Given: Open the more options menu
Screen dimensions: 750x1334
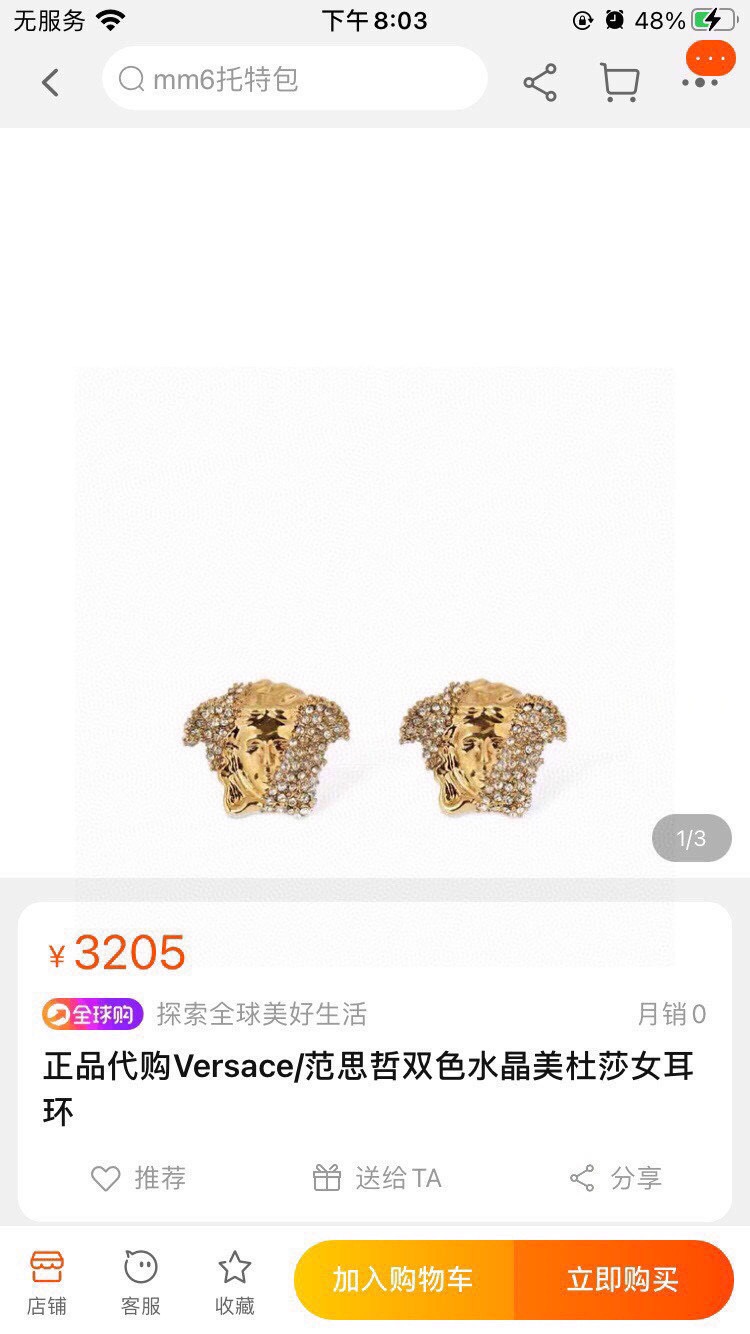Looking at the screenshot, I should 702,78.
